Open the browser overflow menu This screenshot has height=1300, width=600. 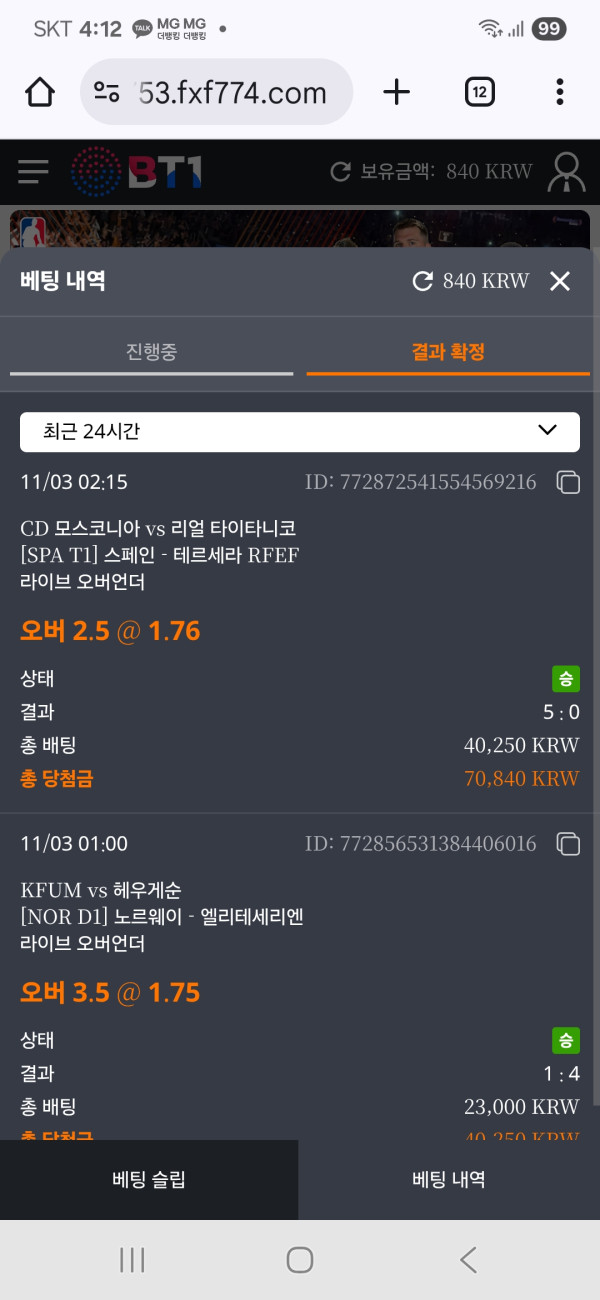[x=559, y=93]
